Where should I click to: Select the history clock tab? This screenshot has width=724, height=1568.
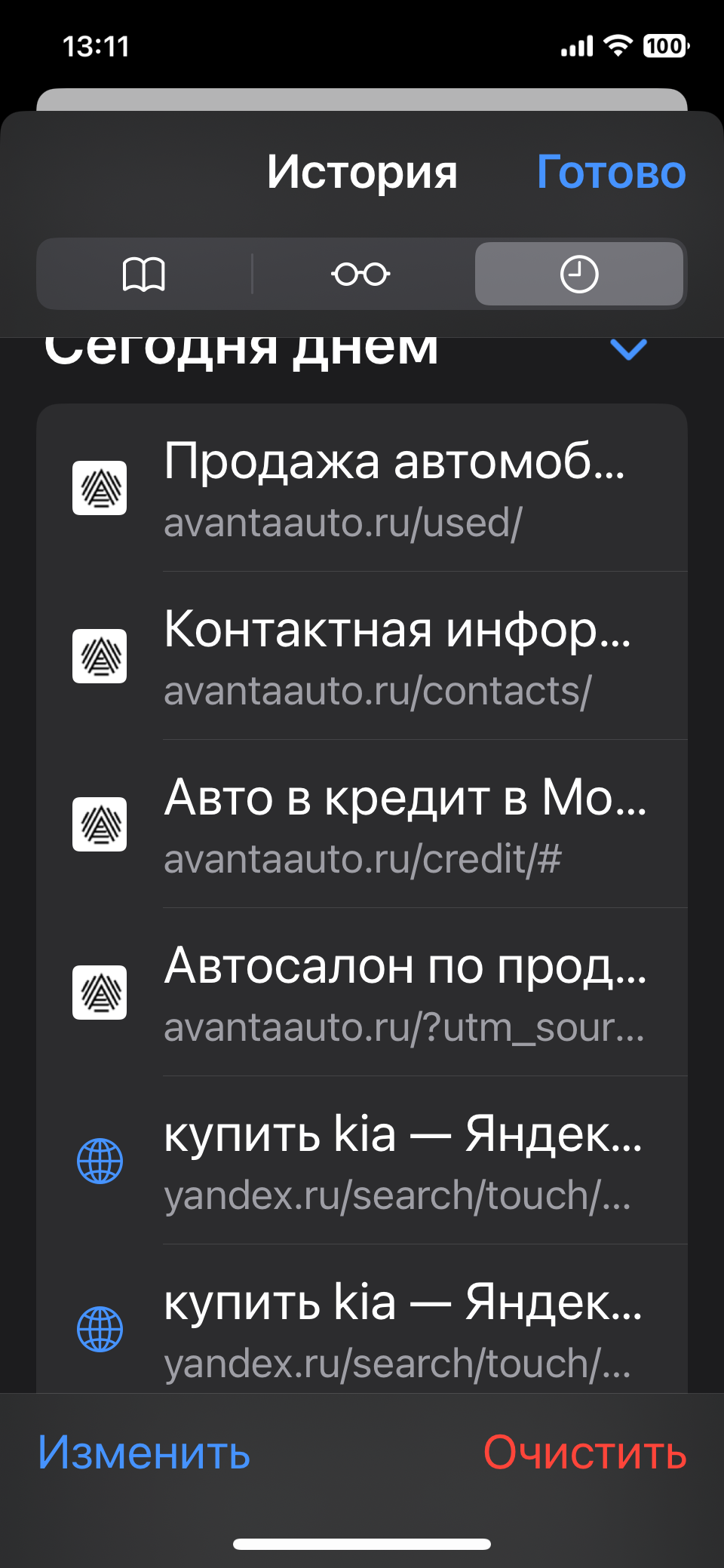(x=578, y=274)
